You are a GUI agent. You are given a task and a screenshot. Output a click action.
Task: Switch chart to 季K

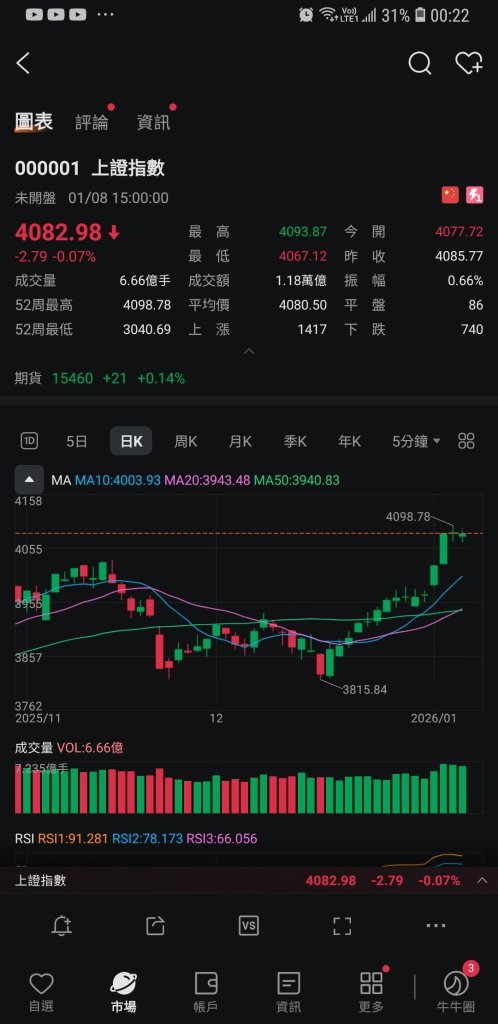pos(294,441)
